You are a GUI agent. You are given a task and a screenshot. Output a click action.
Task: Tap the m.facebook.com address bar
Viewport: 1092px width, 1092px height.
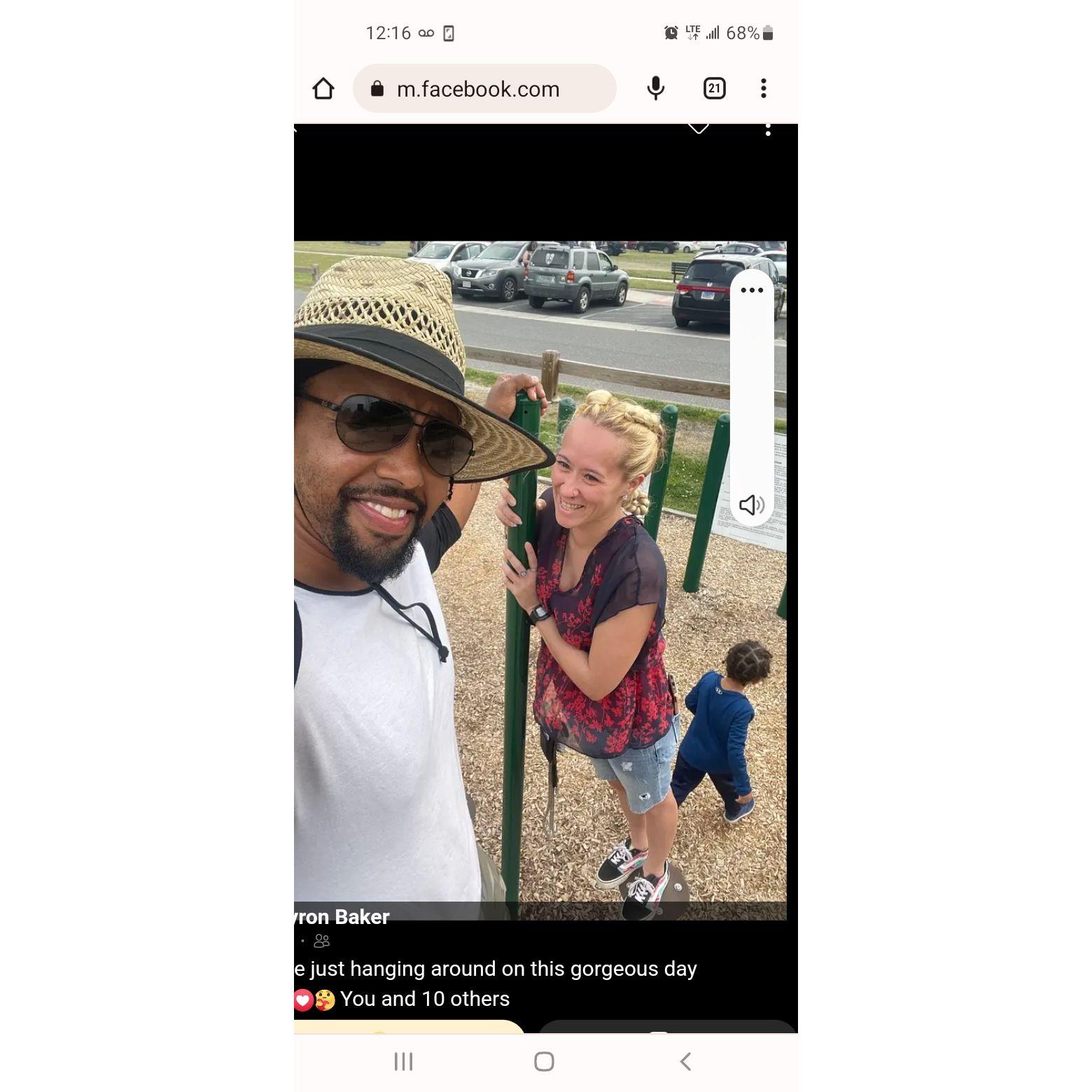point(484,89)
